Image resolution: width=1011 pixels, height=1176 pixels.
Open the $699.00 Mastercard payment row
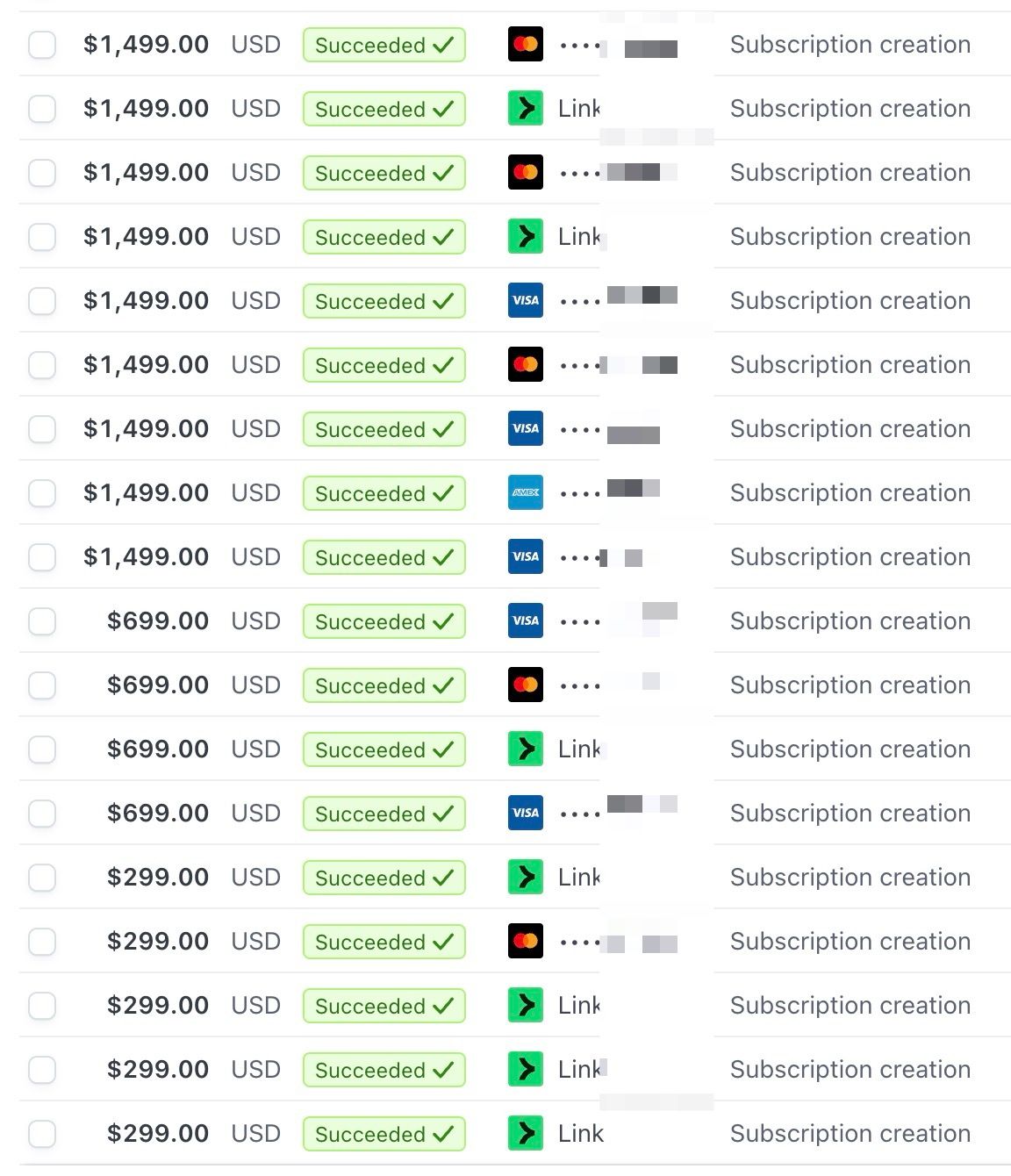(158, 685)
